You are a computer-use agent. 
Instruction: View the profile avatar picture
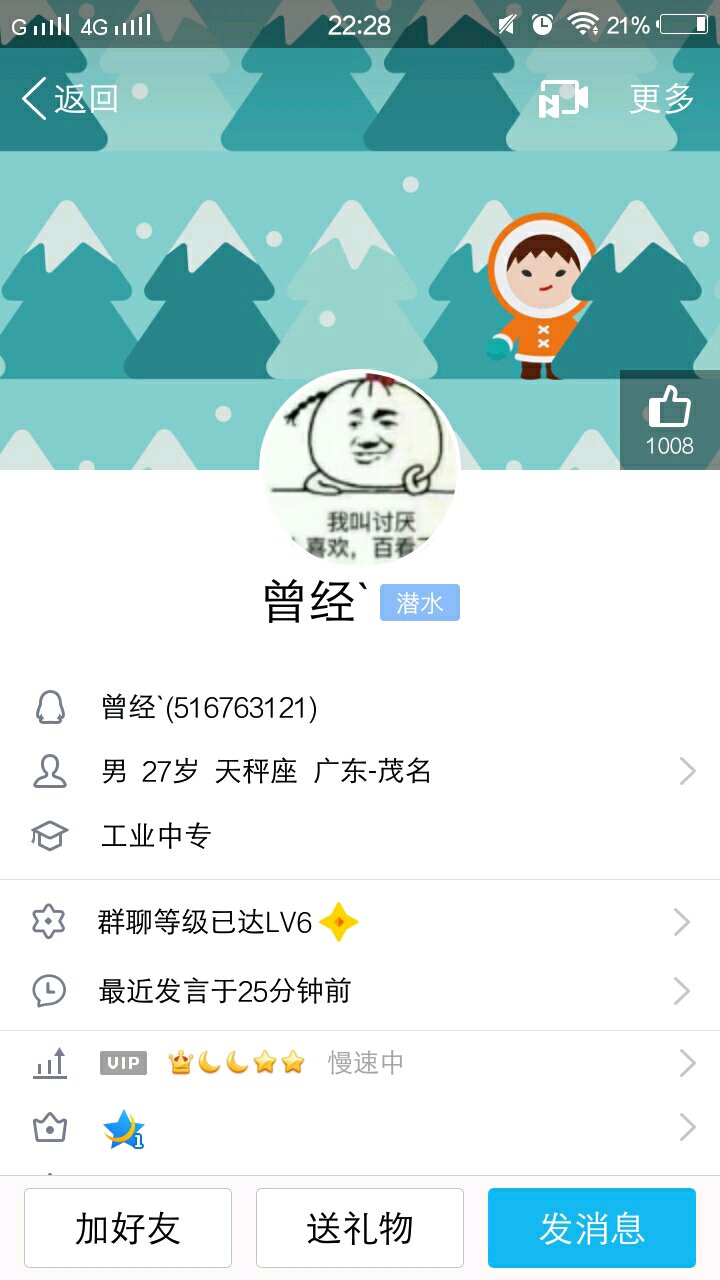click(x=360, y=470)
